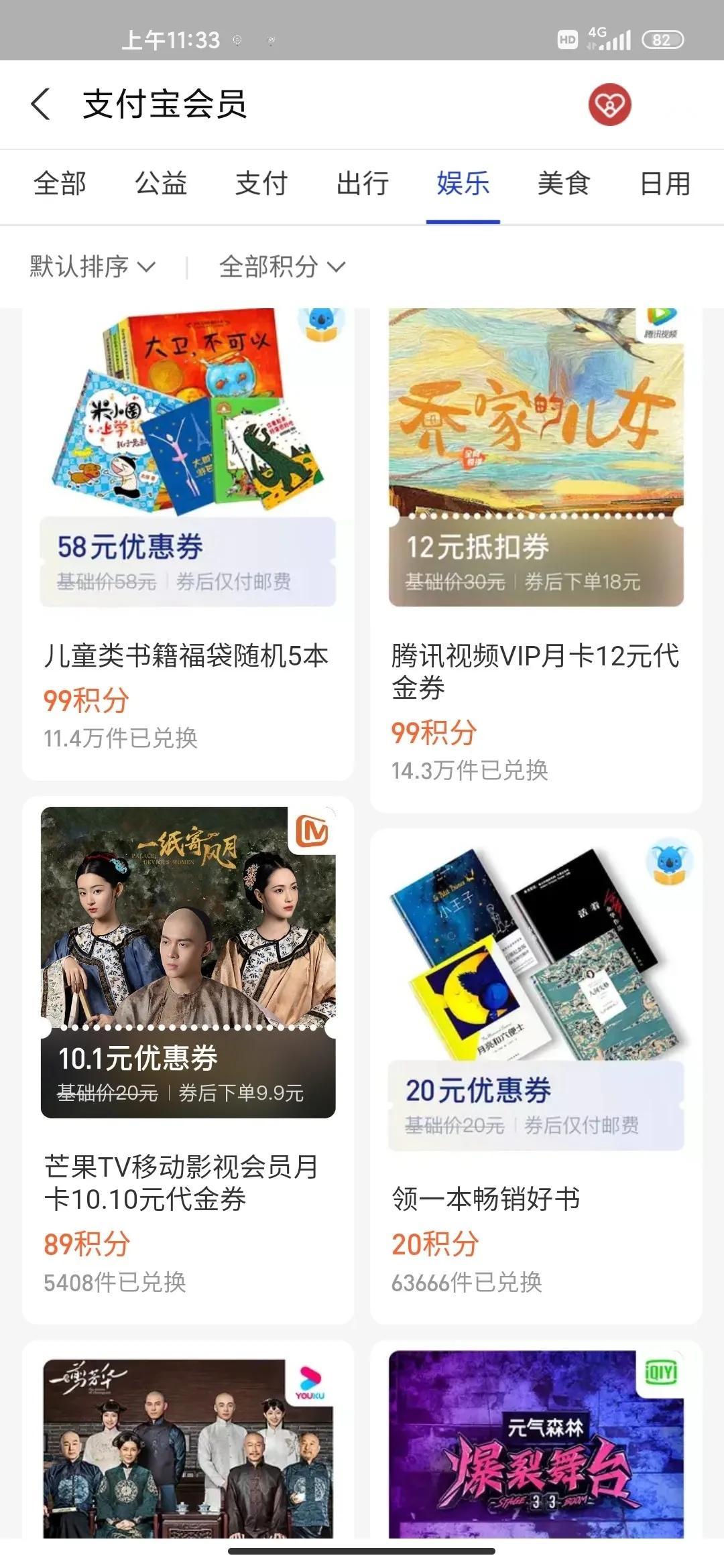Viewport: 724px width, 1568px height.
Task: Open 腾讯视频VIP月卡12元代金券 card
Action: pos(536,556)
